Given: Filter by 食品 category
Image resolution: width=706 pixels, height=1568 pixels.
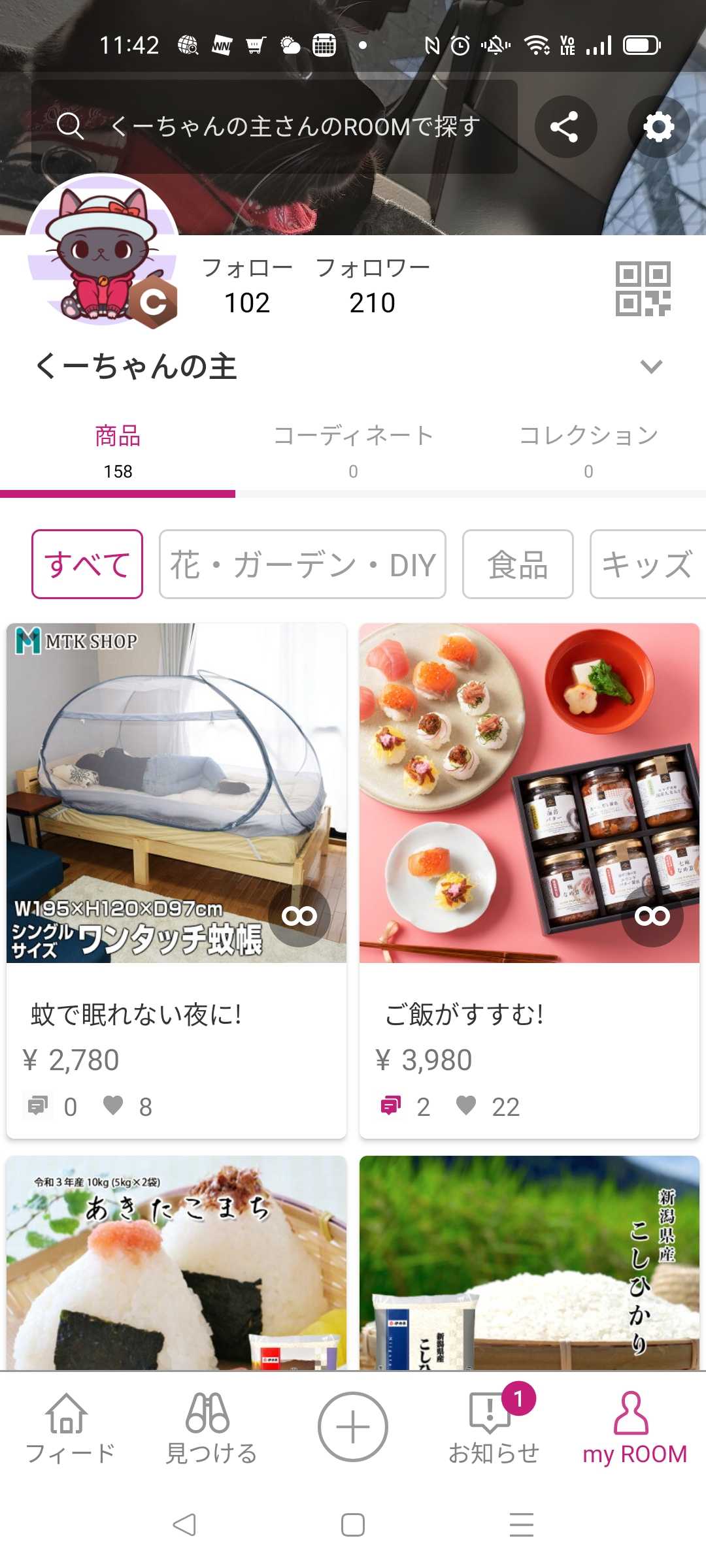Looking at the screenshot, I should point(518,564).
